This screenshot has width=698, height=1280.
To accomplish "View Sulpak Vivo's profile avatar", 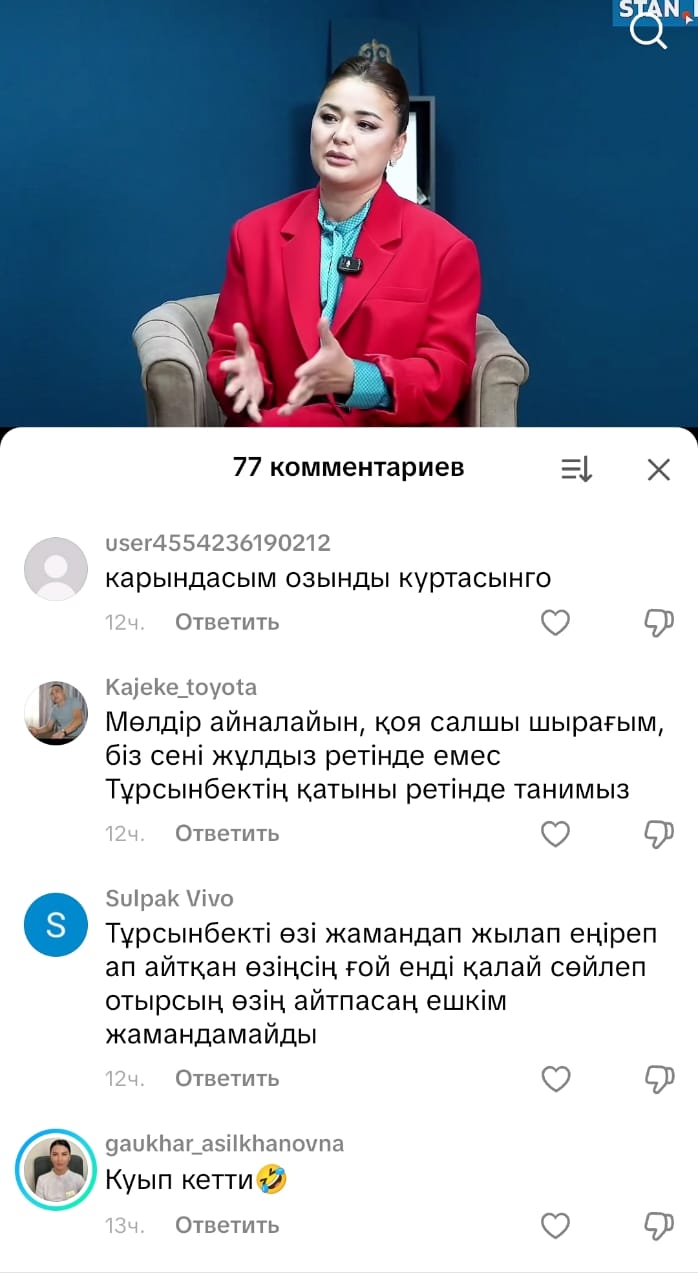I will point(56,924).
